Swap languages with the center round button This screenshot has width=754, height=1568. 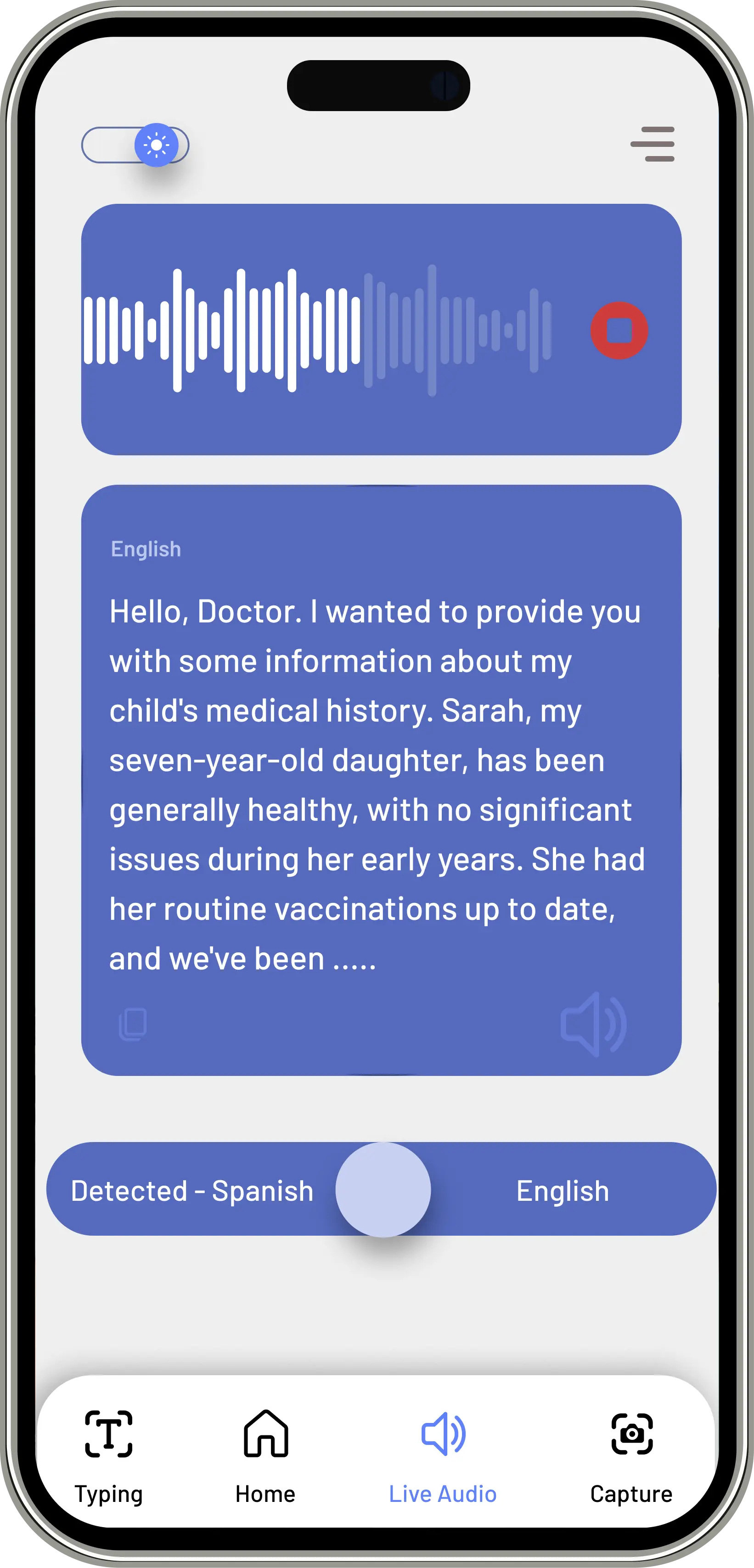pos(383,1189)
